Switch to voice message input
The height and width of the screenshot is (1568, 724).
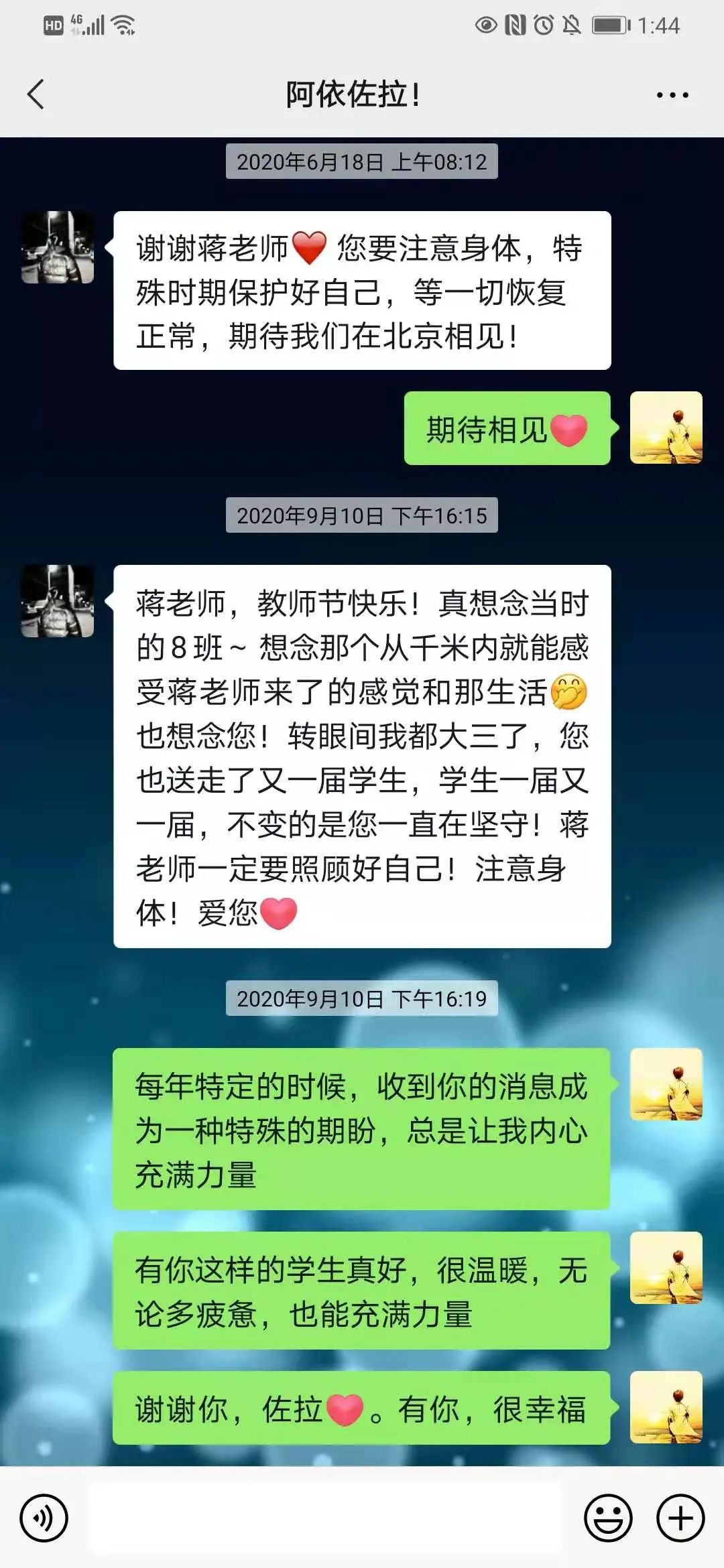point(44,1518)
